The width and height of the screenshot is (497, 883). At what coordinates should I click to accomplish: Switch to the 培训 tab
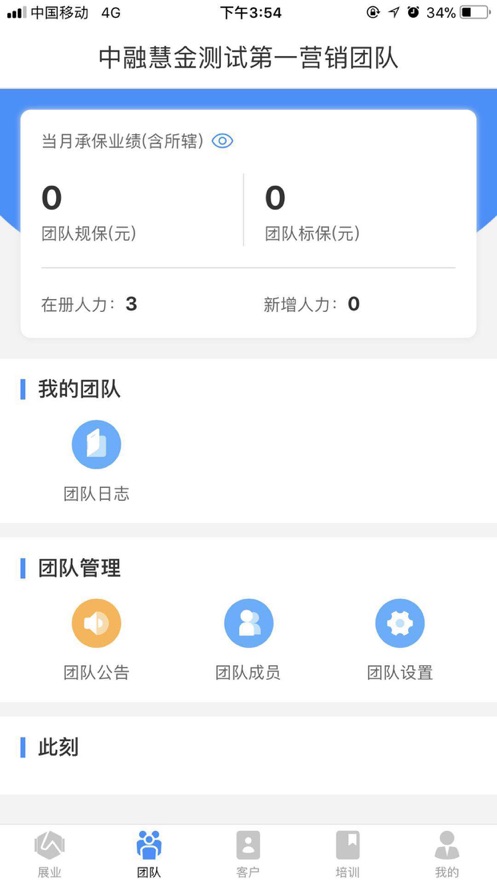coord(347,854)
